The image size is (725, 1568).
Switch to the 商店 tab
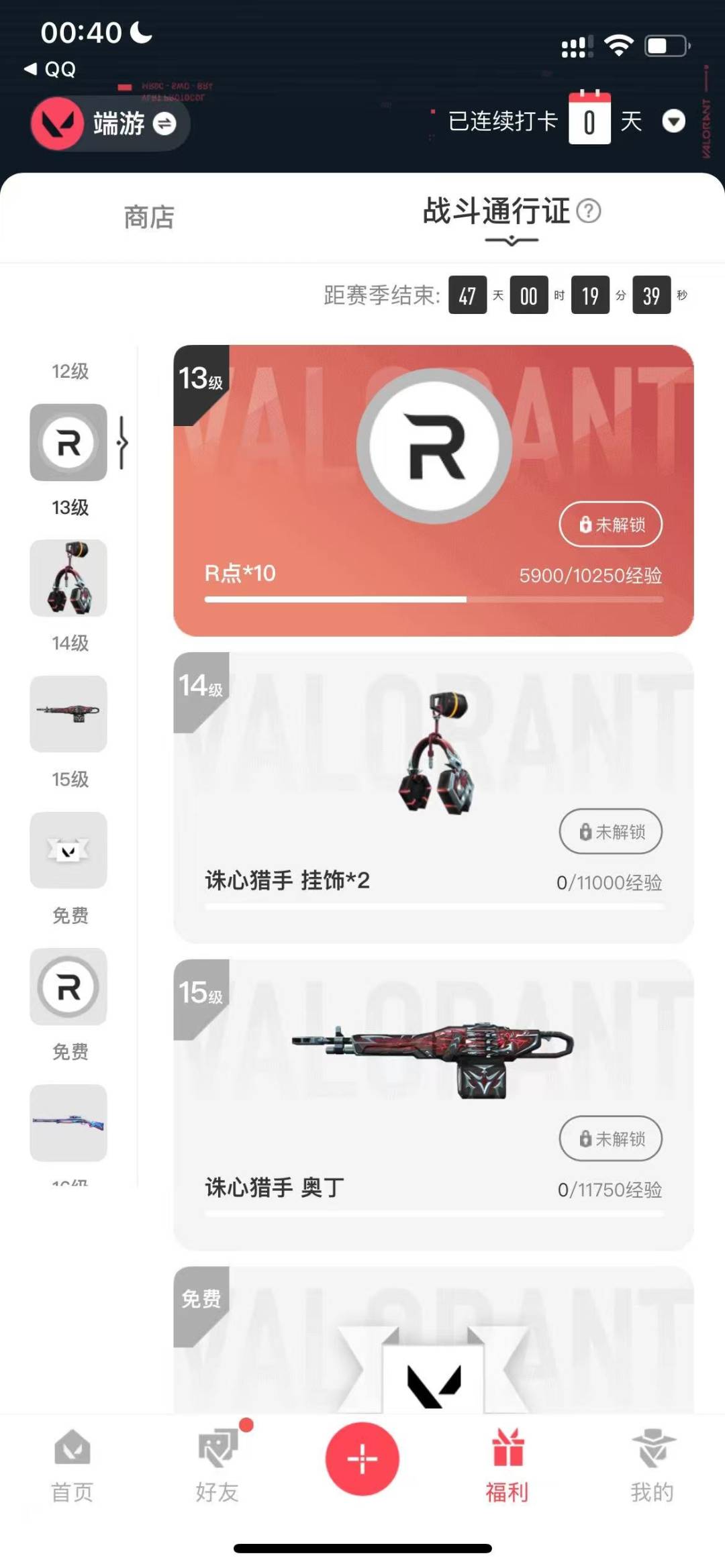[149, 217]
